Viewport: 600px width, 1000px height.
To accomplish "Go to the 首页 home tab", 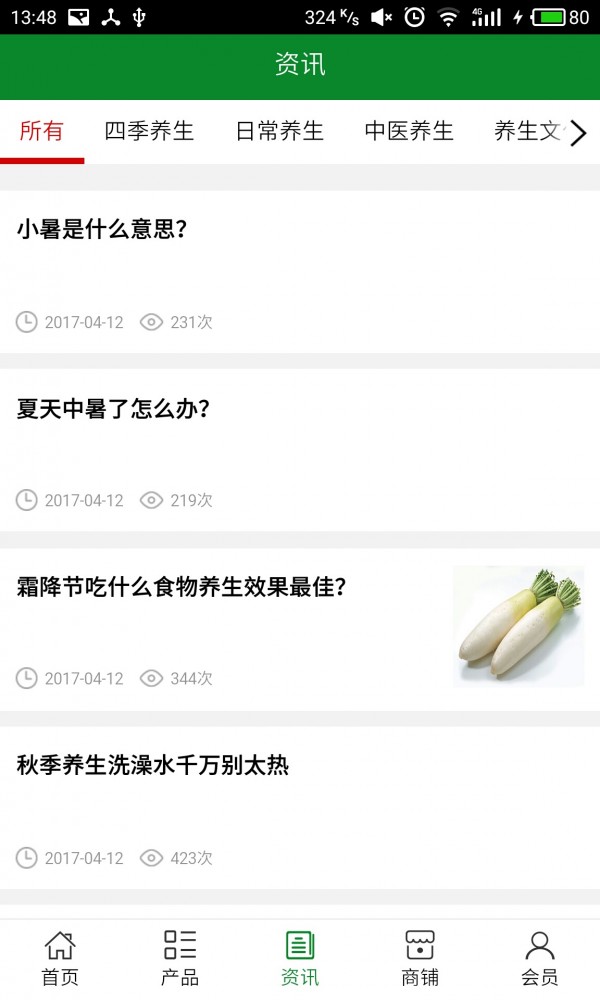I will click(60, 958).
